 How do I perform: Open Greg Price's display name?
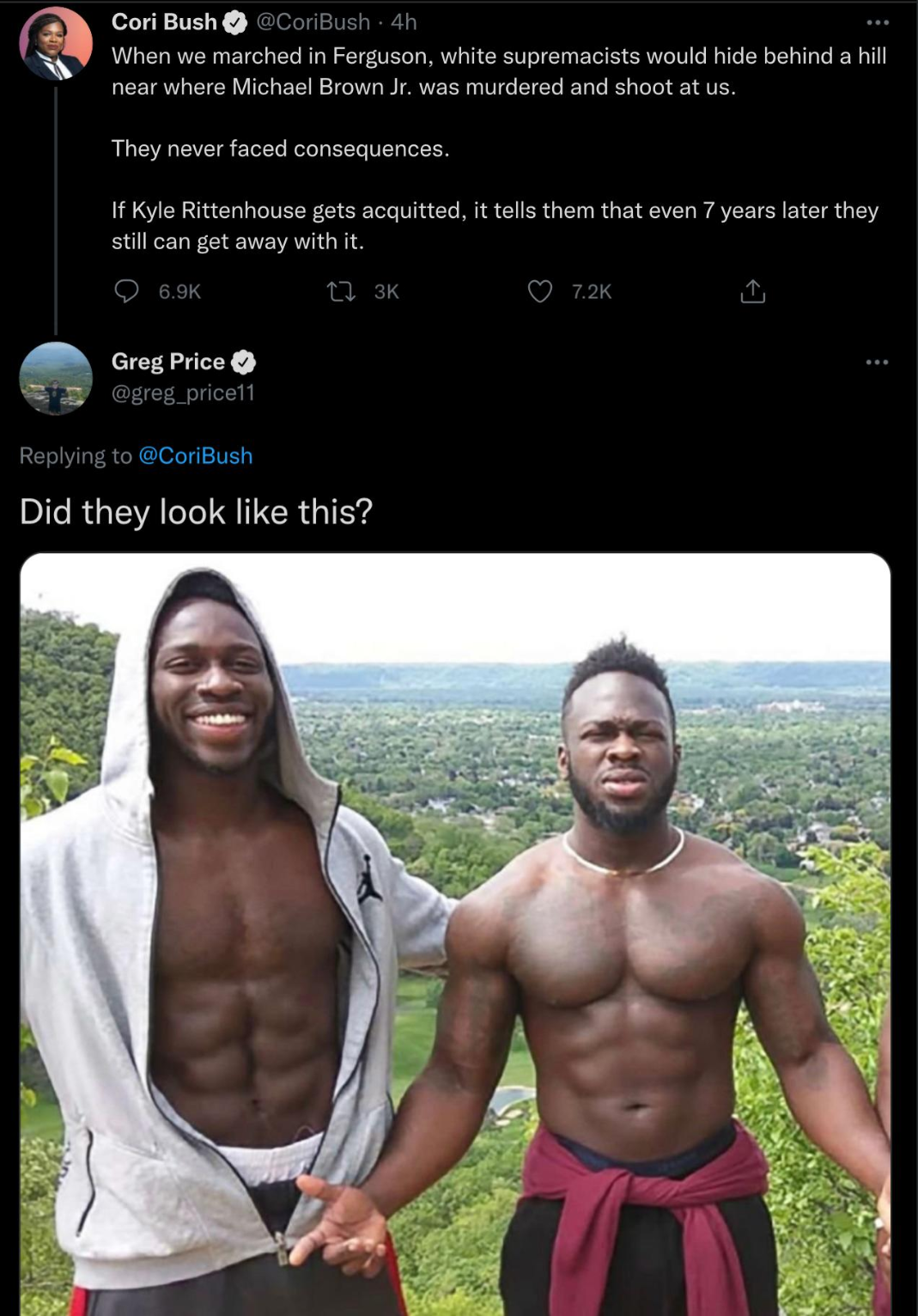(x=167, y=362)
